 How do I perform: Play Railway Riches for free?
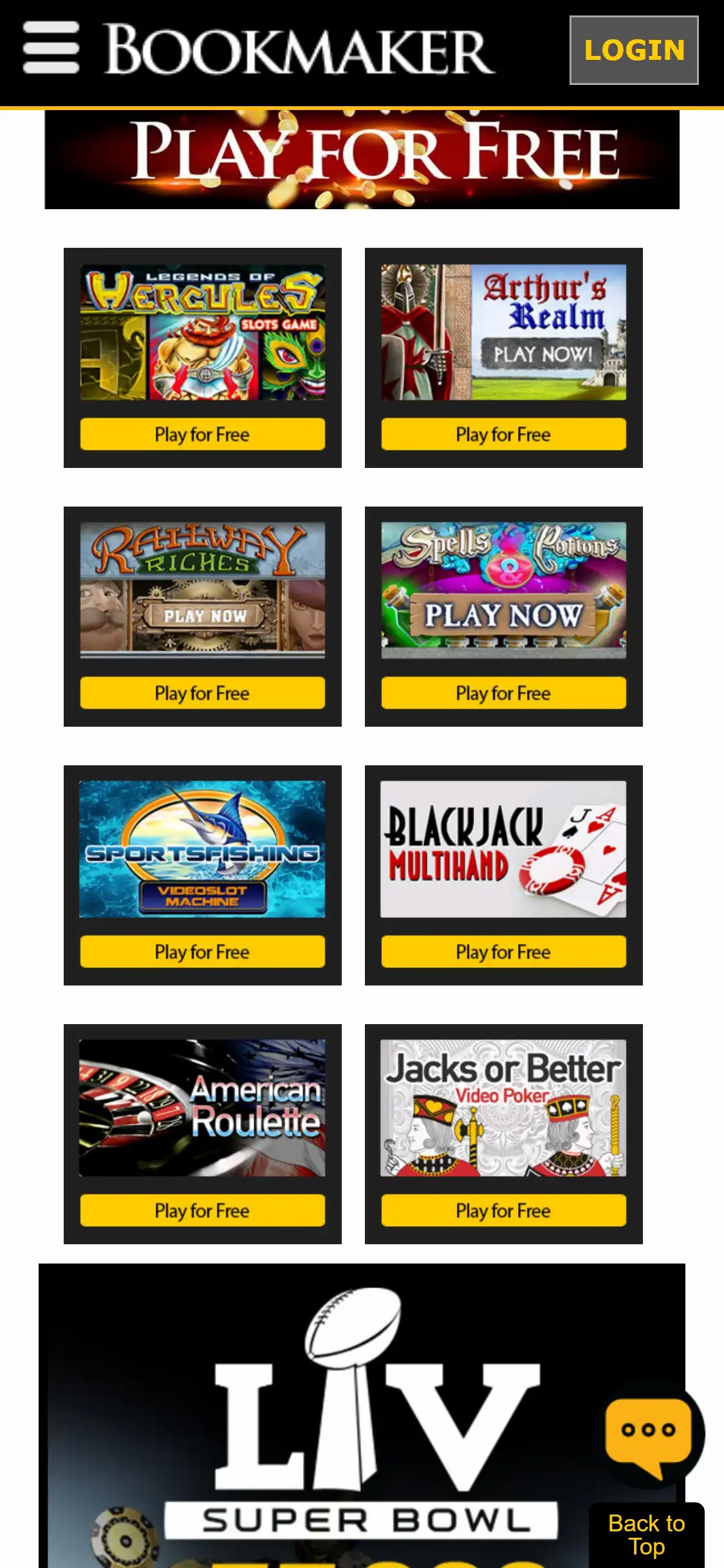tap(202, 693)
